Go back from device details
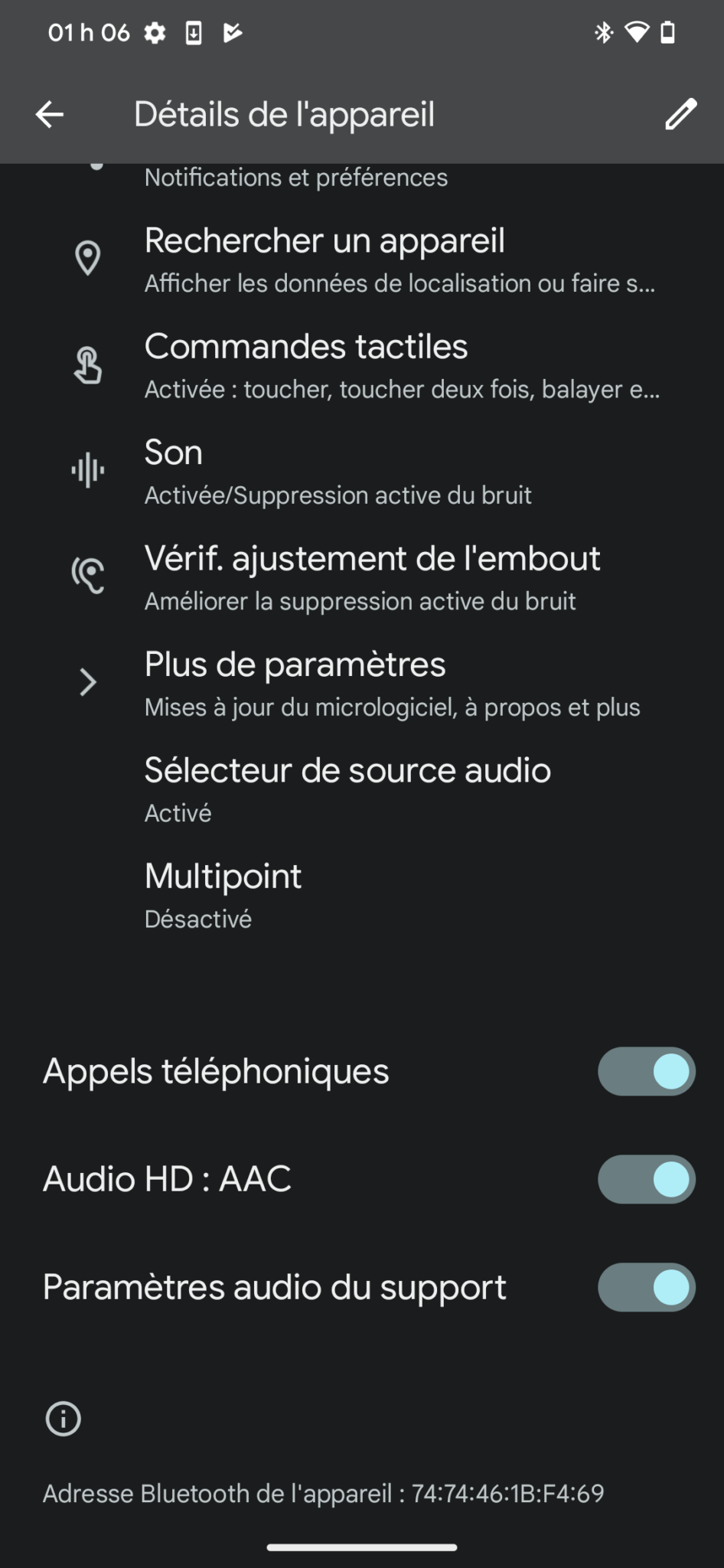 point(50,115)
